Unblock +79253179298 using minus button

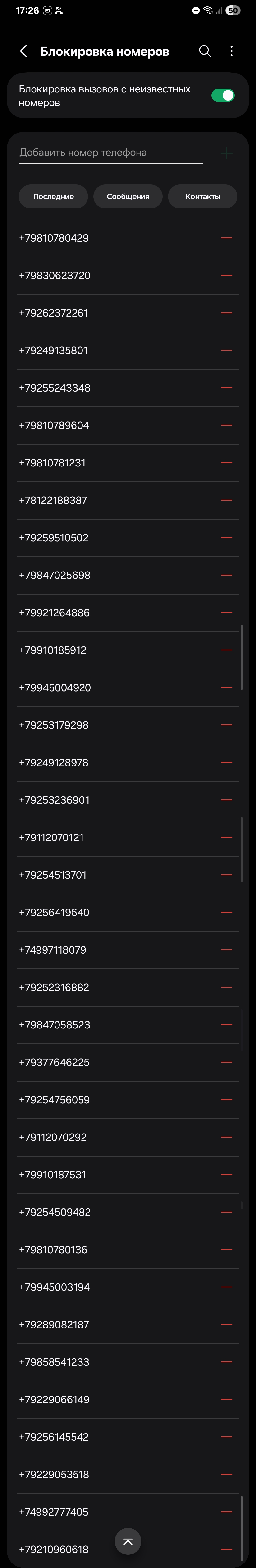[x=226, y=725]
